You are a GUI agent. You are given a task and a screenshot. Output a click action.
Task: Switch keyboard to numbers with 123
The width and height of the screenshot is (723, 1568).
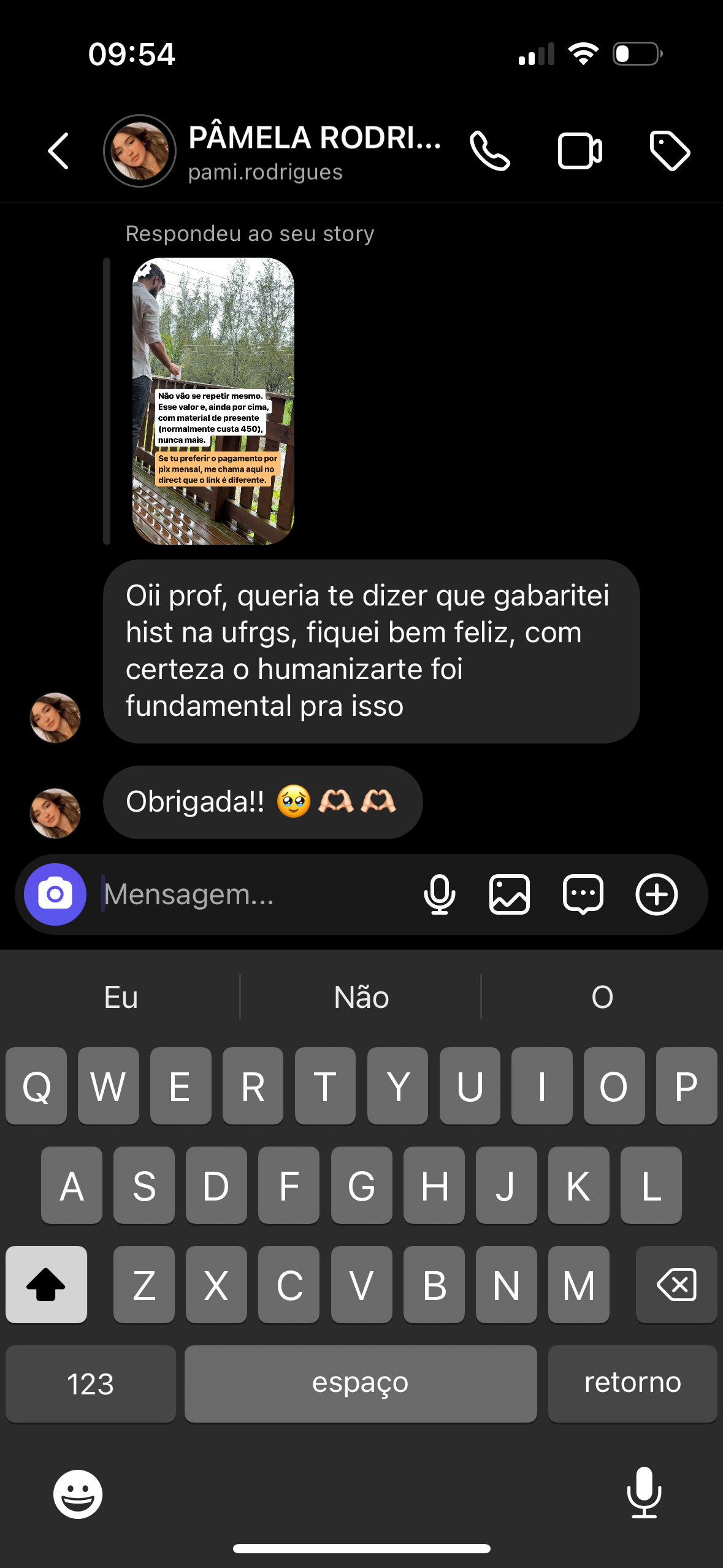(x=91, y=1384)
